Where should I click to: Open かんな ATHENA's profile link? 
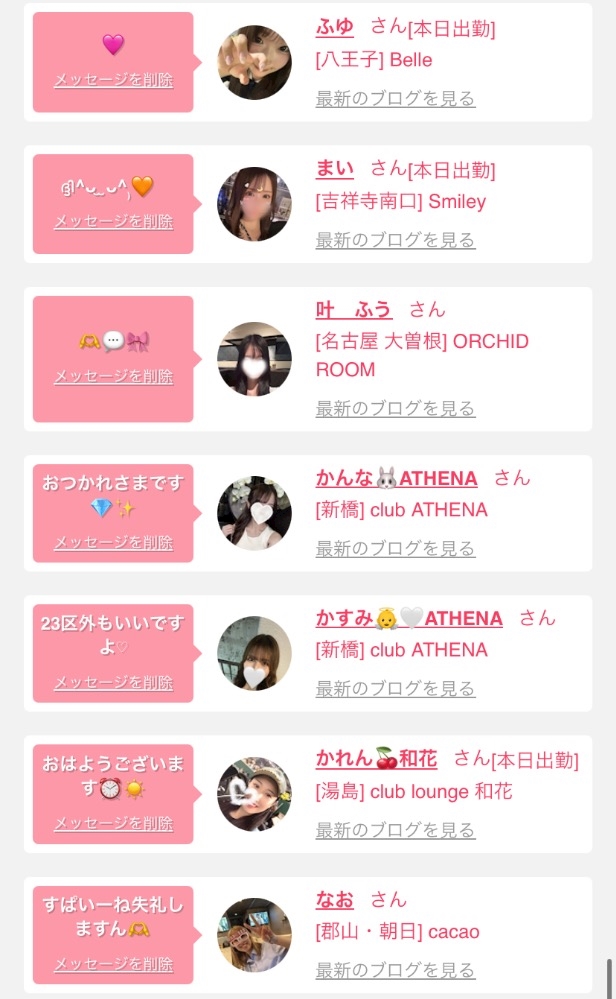396,478
